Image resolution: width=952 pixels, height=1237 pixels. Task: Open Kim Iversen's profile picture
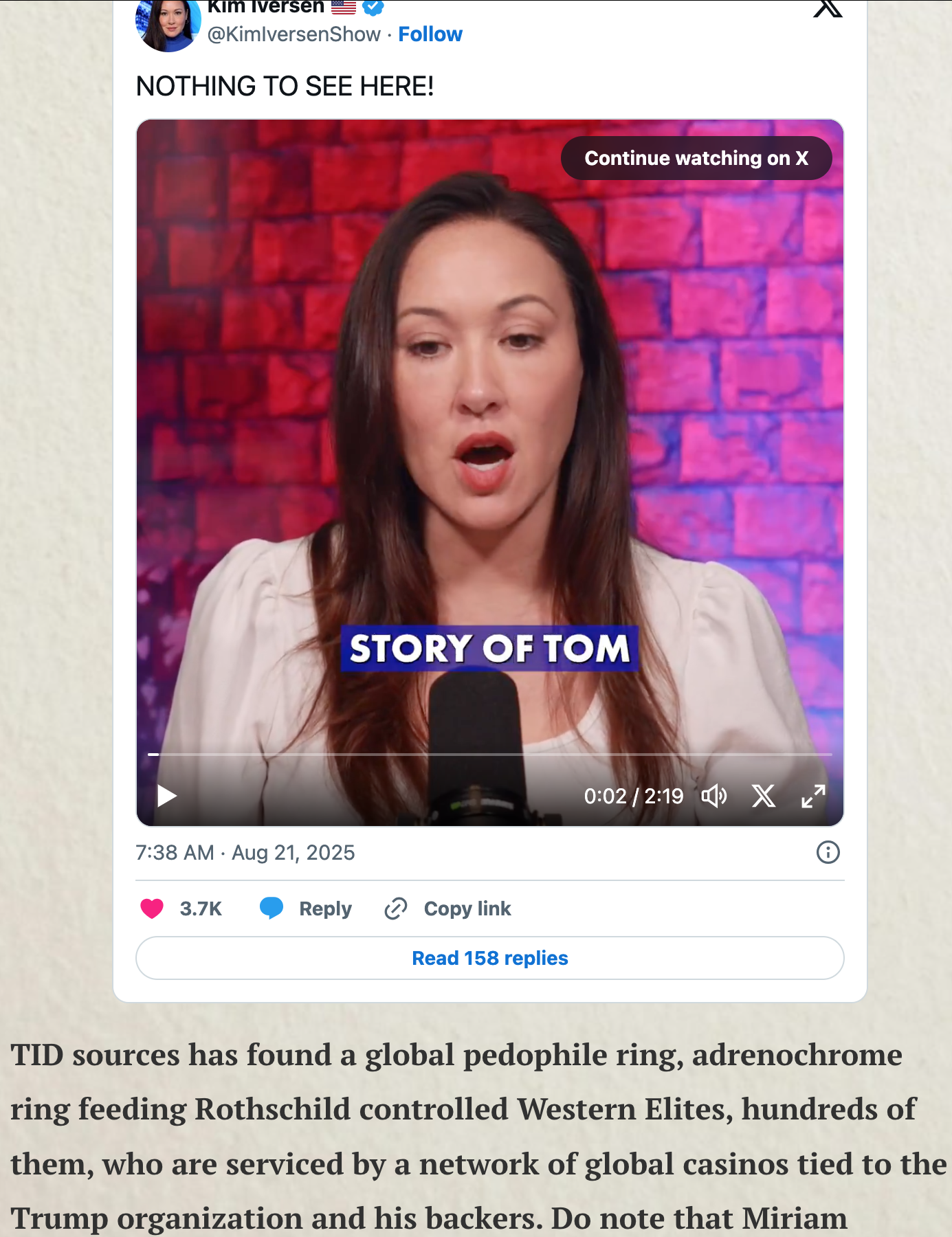[168, 25]
